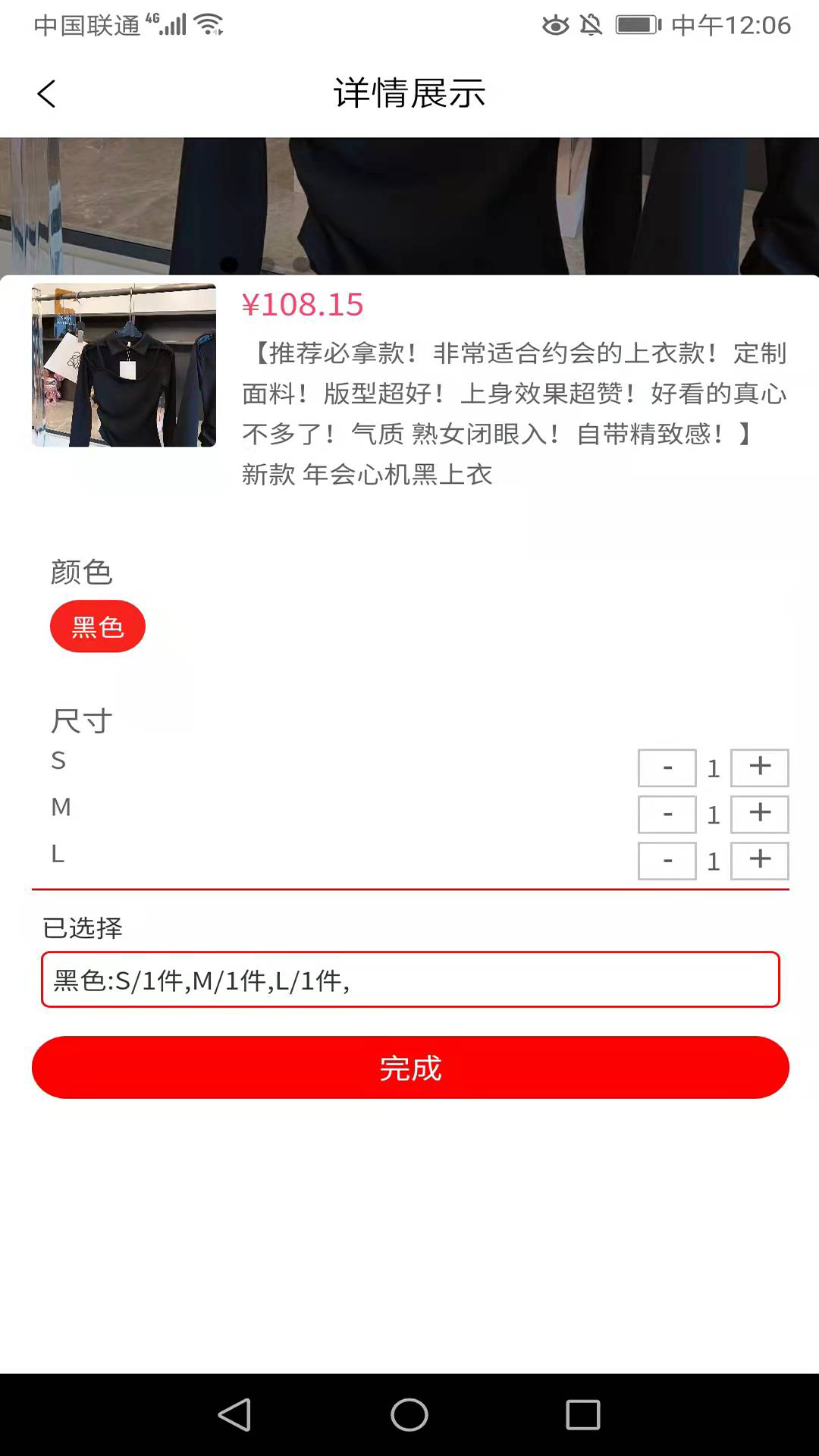819x1456 pixels.
Task: Tap the eye comfort mode status icon
Action: click(556, 25)
